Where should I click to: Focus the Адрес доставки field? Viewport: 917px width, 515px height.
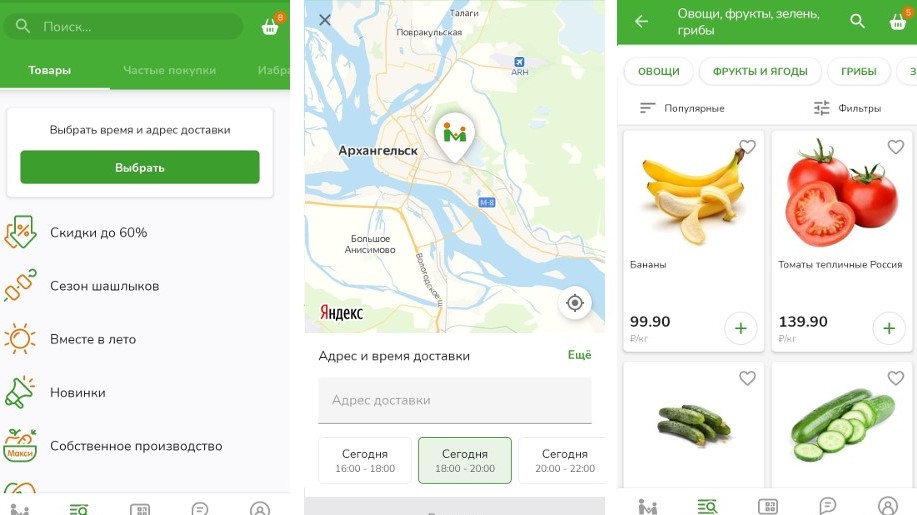[x=454, y=400]
